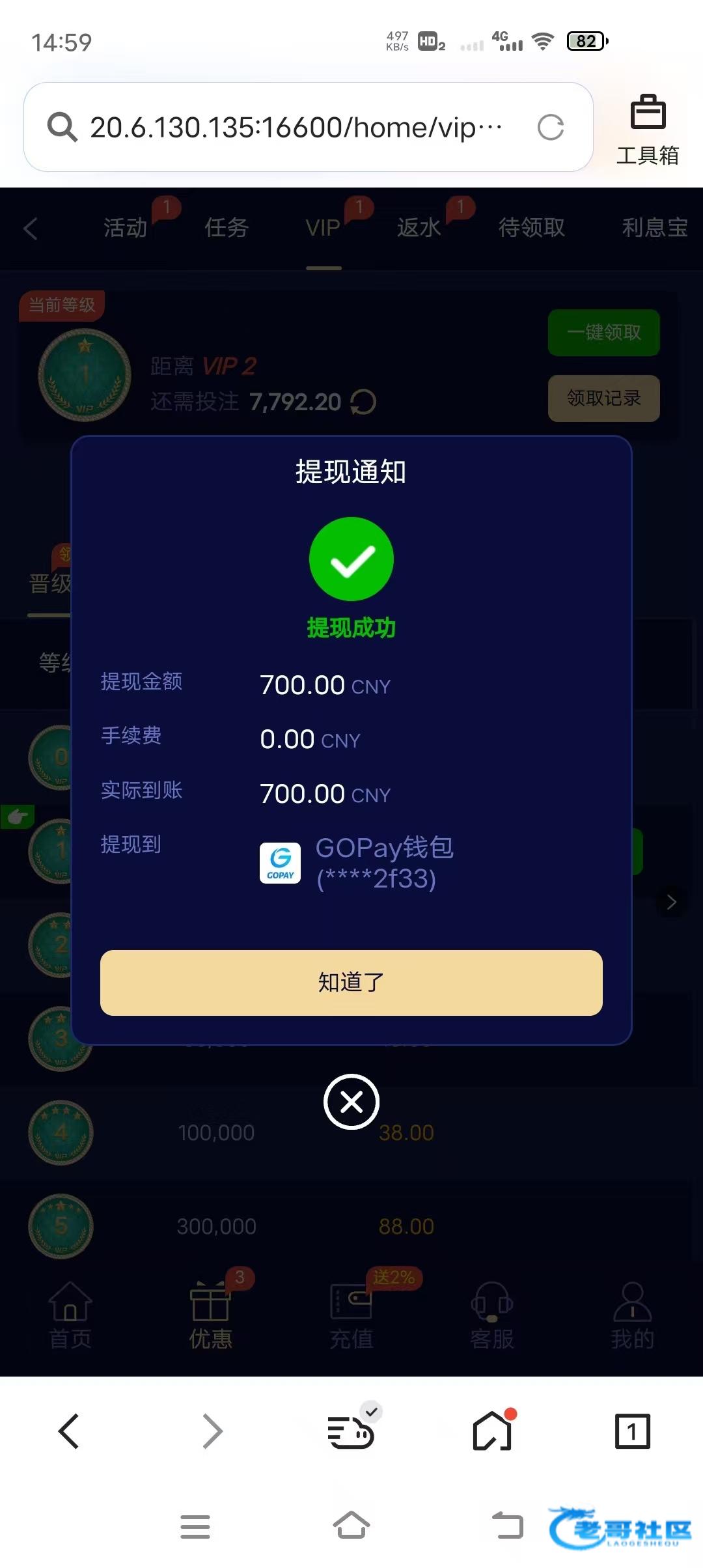Reload the page from the address bar

(x=551, y=128)
